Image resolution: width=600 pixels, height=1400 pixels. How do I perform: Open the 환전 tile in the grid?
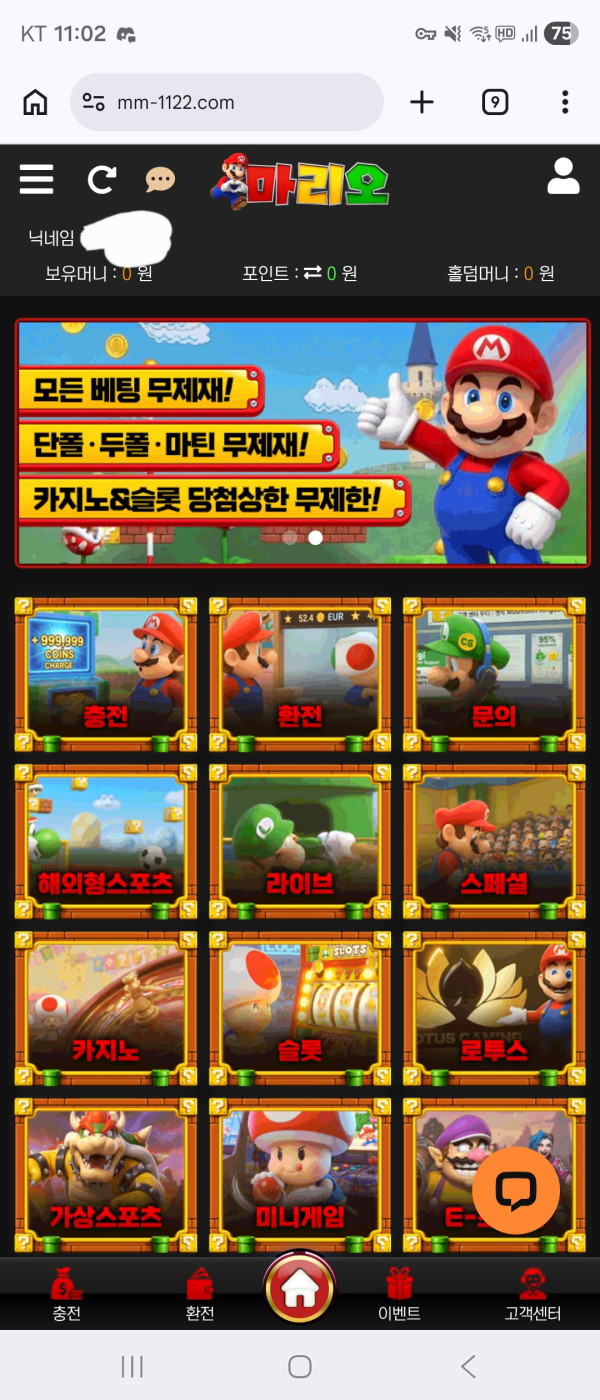coord(300,675)
